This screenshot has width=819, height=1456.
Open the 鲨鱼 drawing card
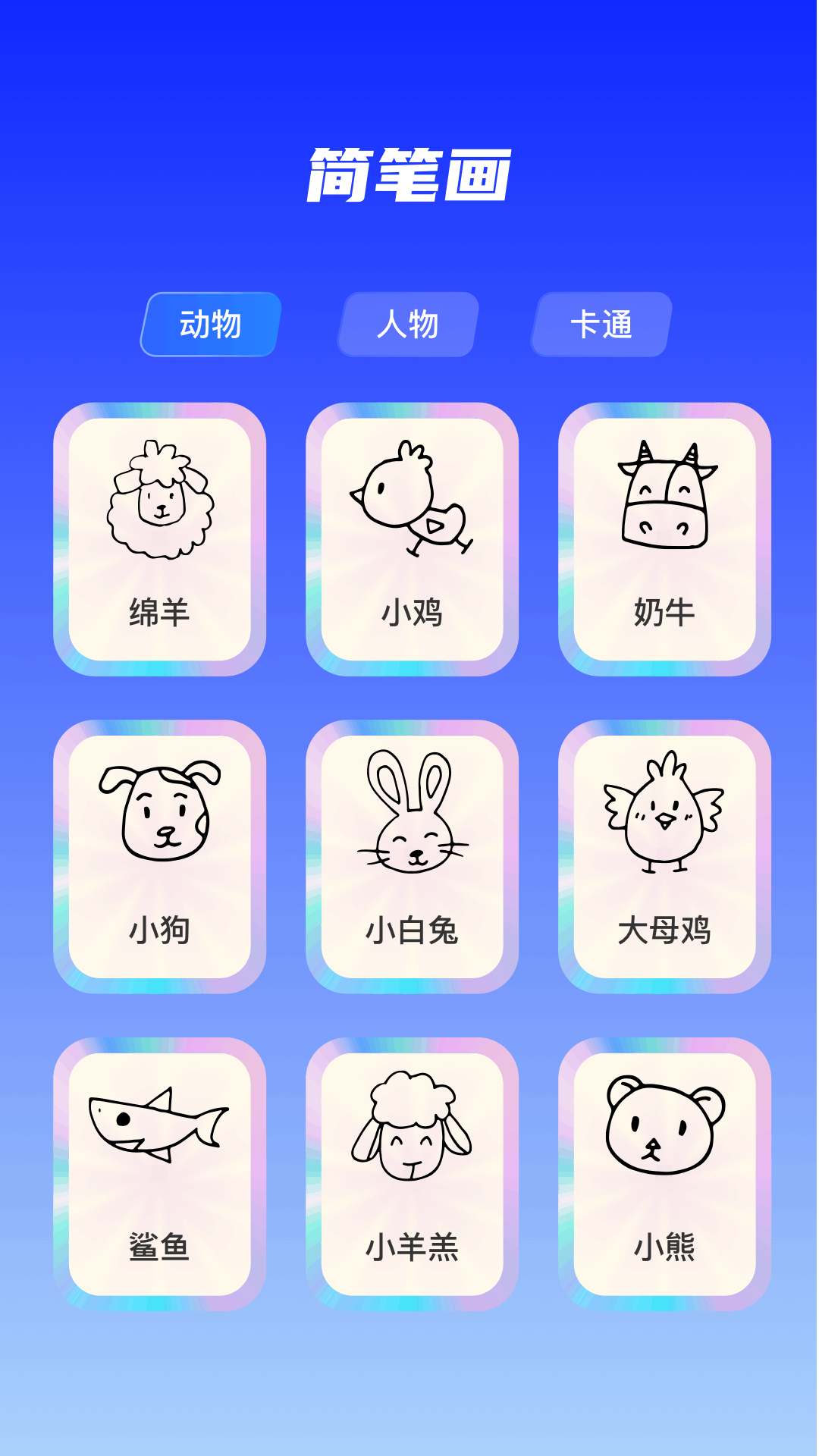[x=160, y=1174]
